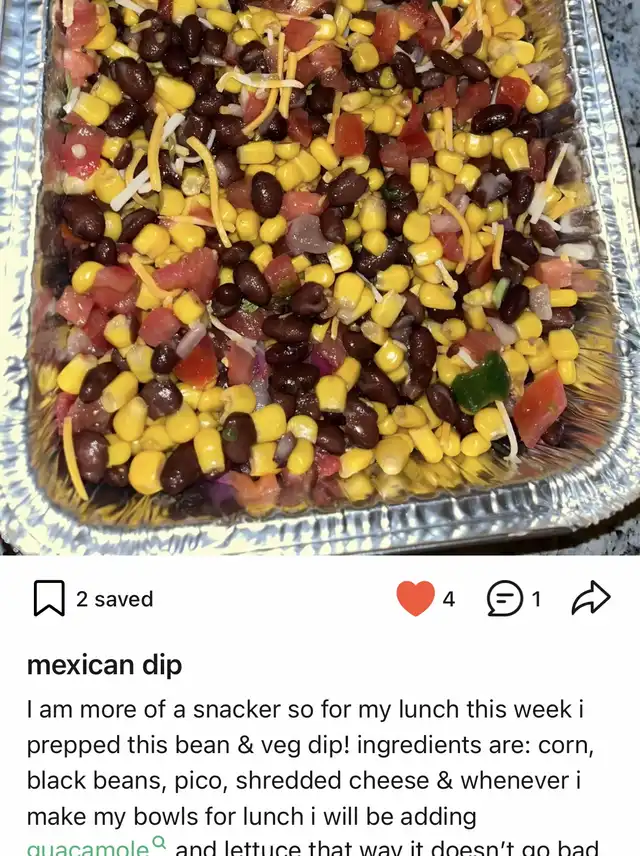This screenshot has height=856, width=640.
Task: Share the mexican dip post
Action: click(590, 599)
